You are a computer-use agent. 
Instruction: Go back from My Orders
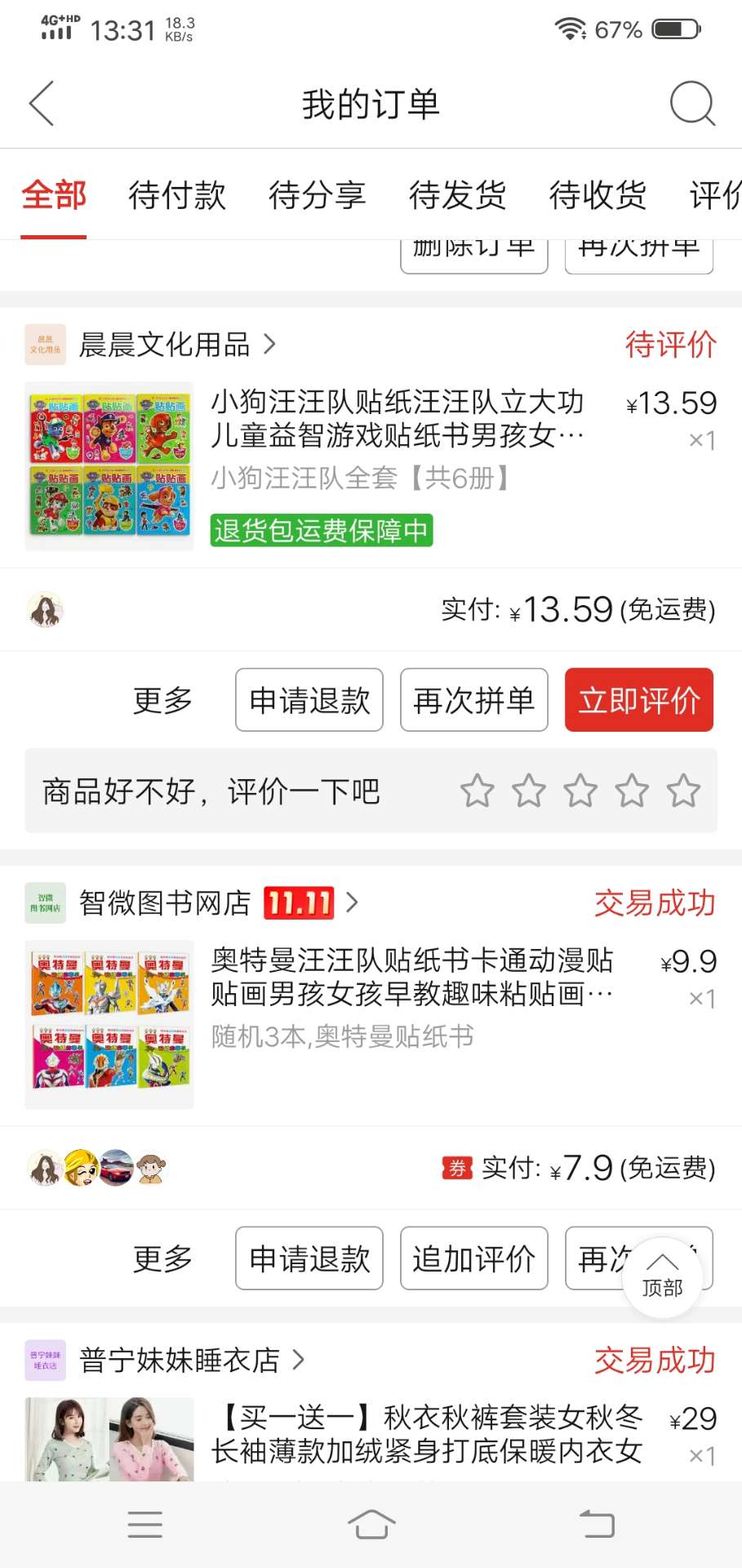pyautogui.click(x=42, y=104)
